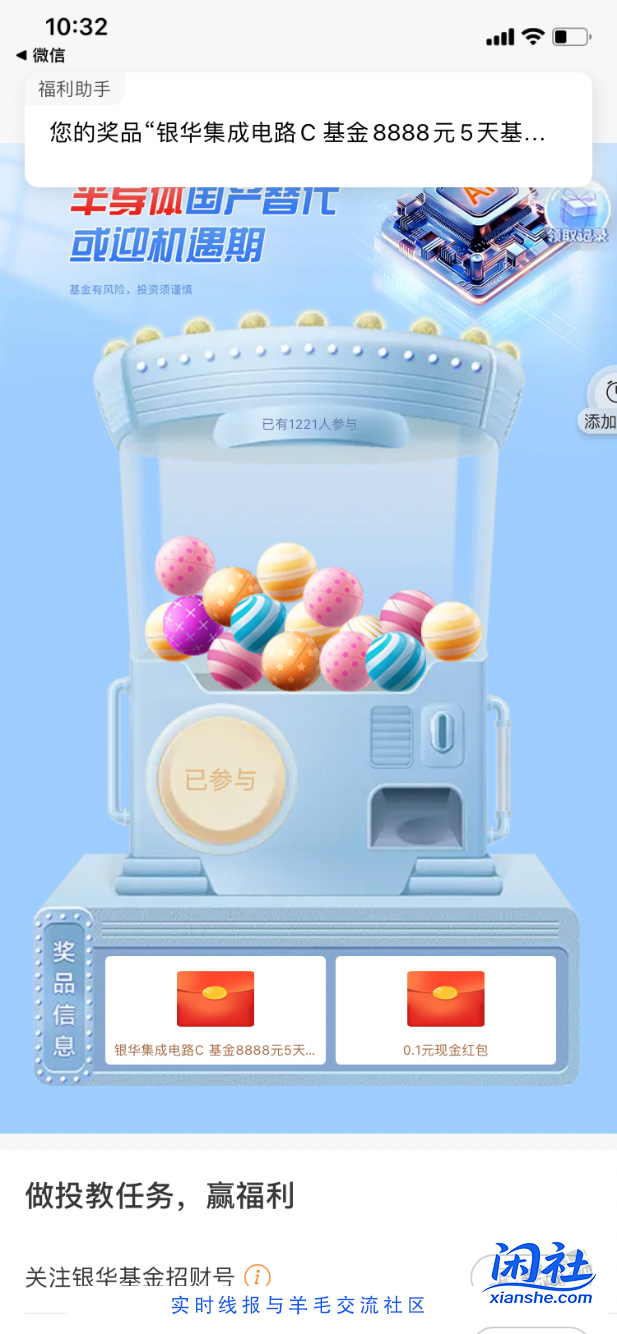
Task: Tap the info icon beside 关注银华基金招财号
Action: coord(257,1277)
